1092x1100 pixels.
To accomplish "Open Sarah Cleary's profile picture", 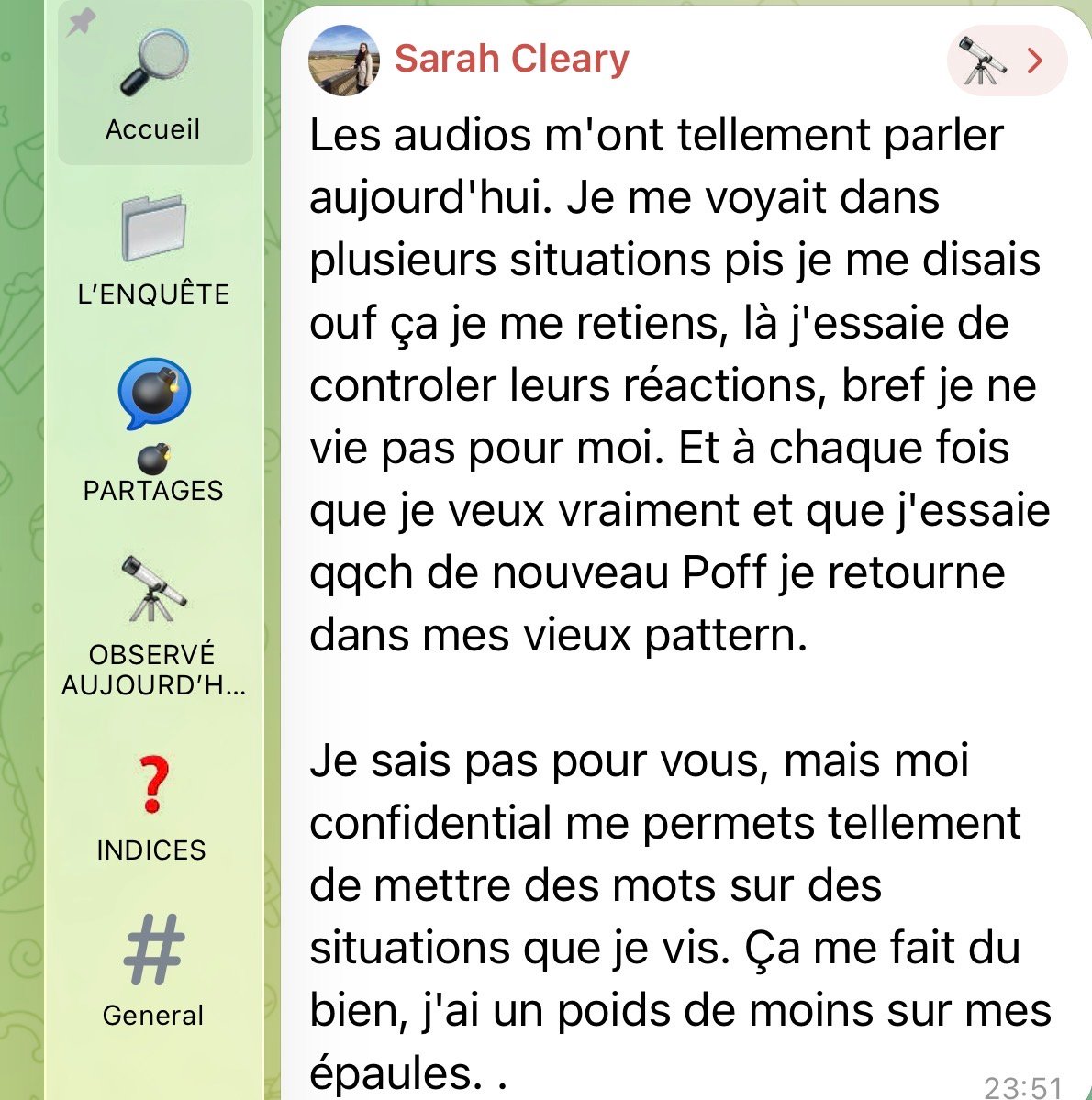I will (x=344, y=61).
